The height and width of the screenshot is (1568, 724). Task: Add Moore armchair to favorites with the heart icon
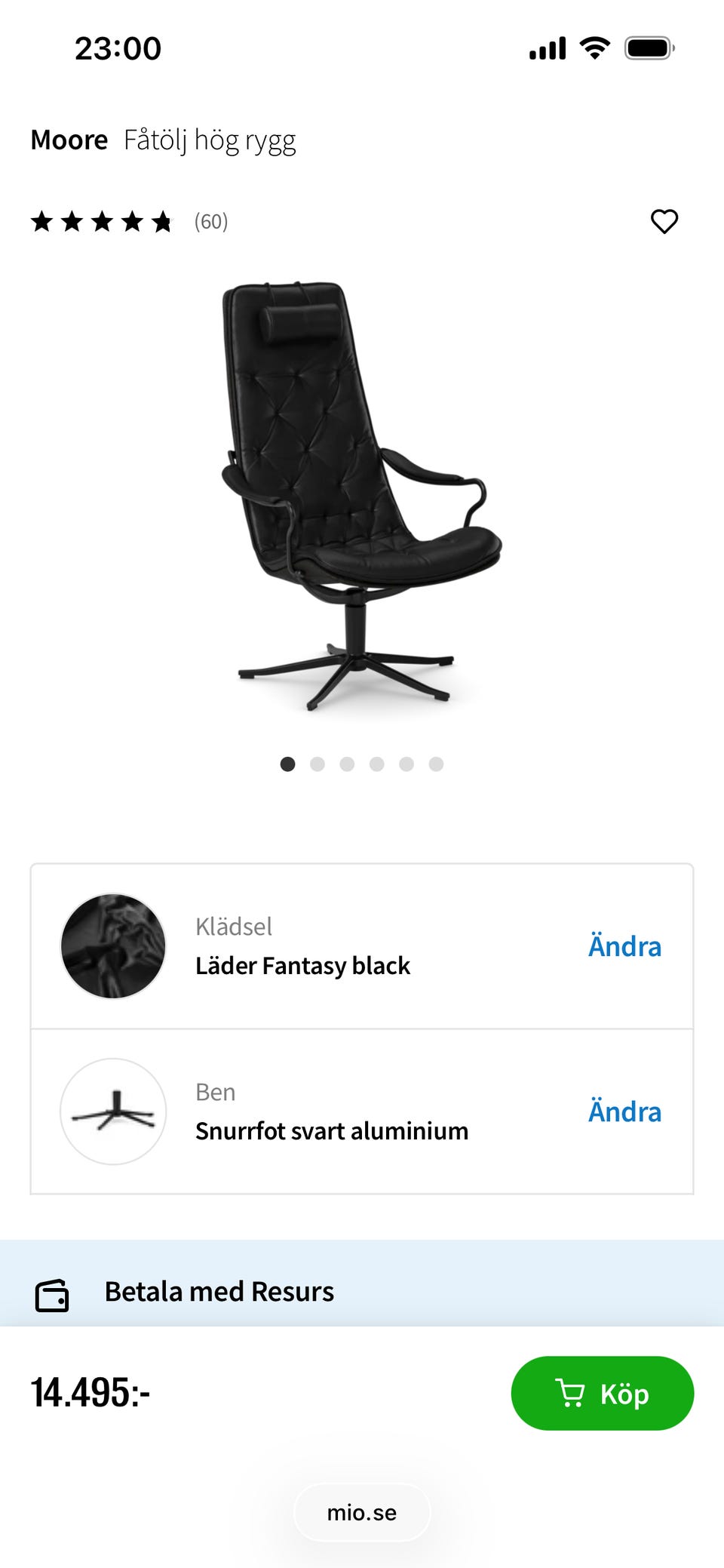tap(664, 222)
